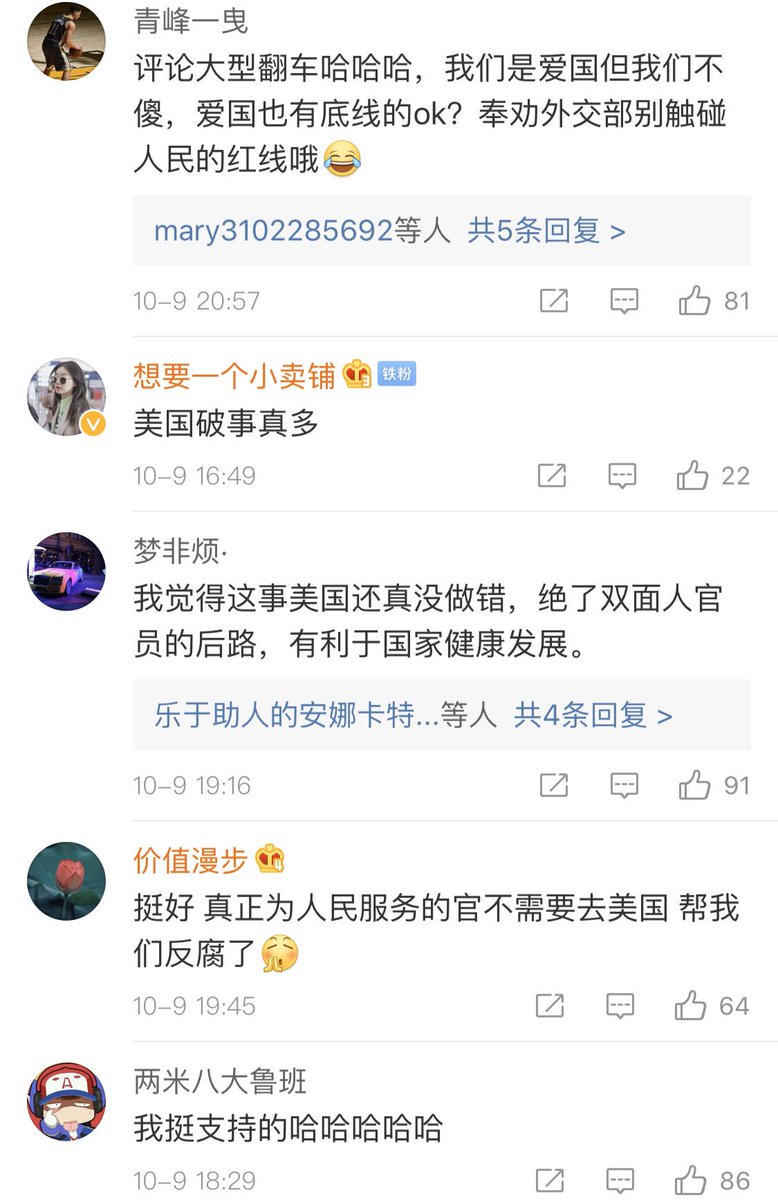The image size is (778, 1200).
Task: Reply to 梦非烦's comment
Action: tap(624, 785)
